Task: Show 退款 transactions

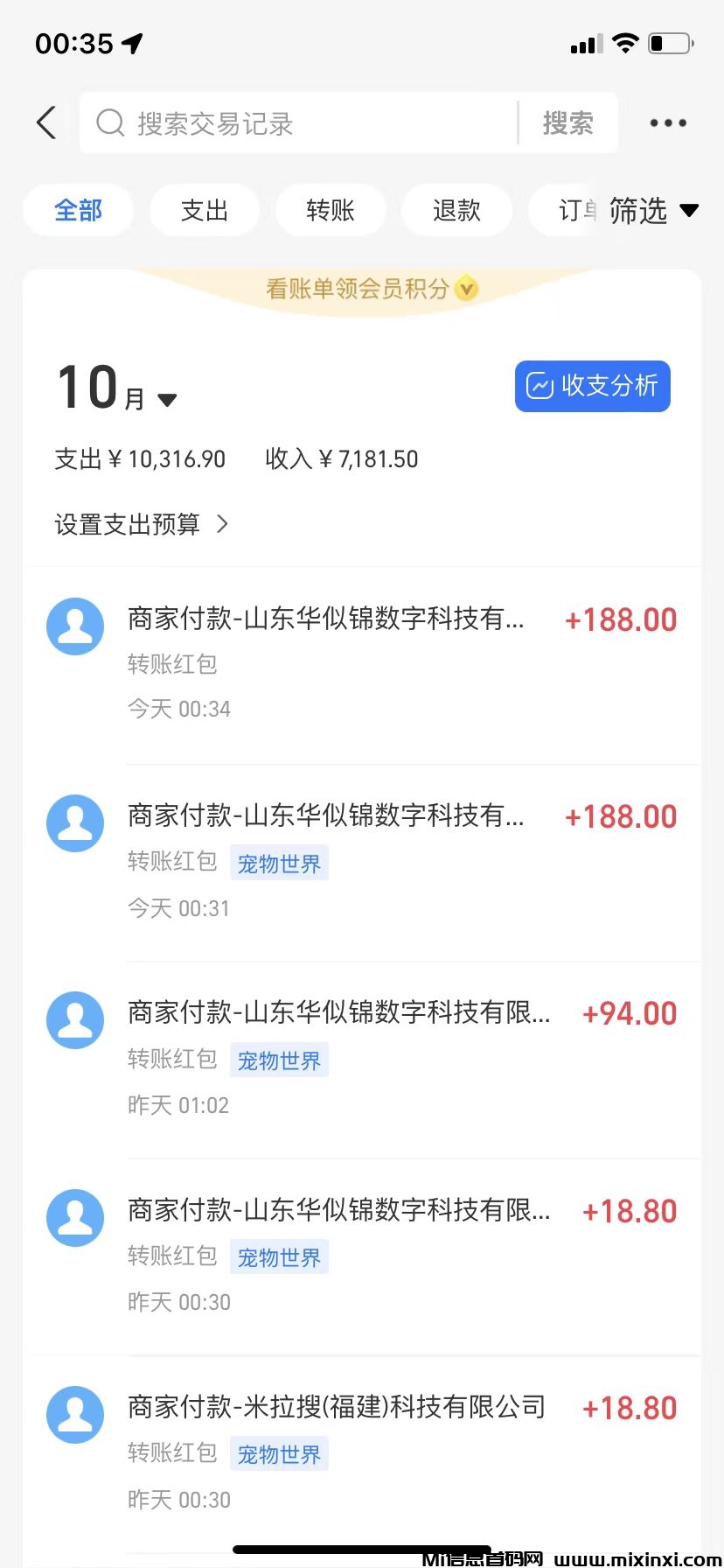Action: click(x=456, y=210)
